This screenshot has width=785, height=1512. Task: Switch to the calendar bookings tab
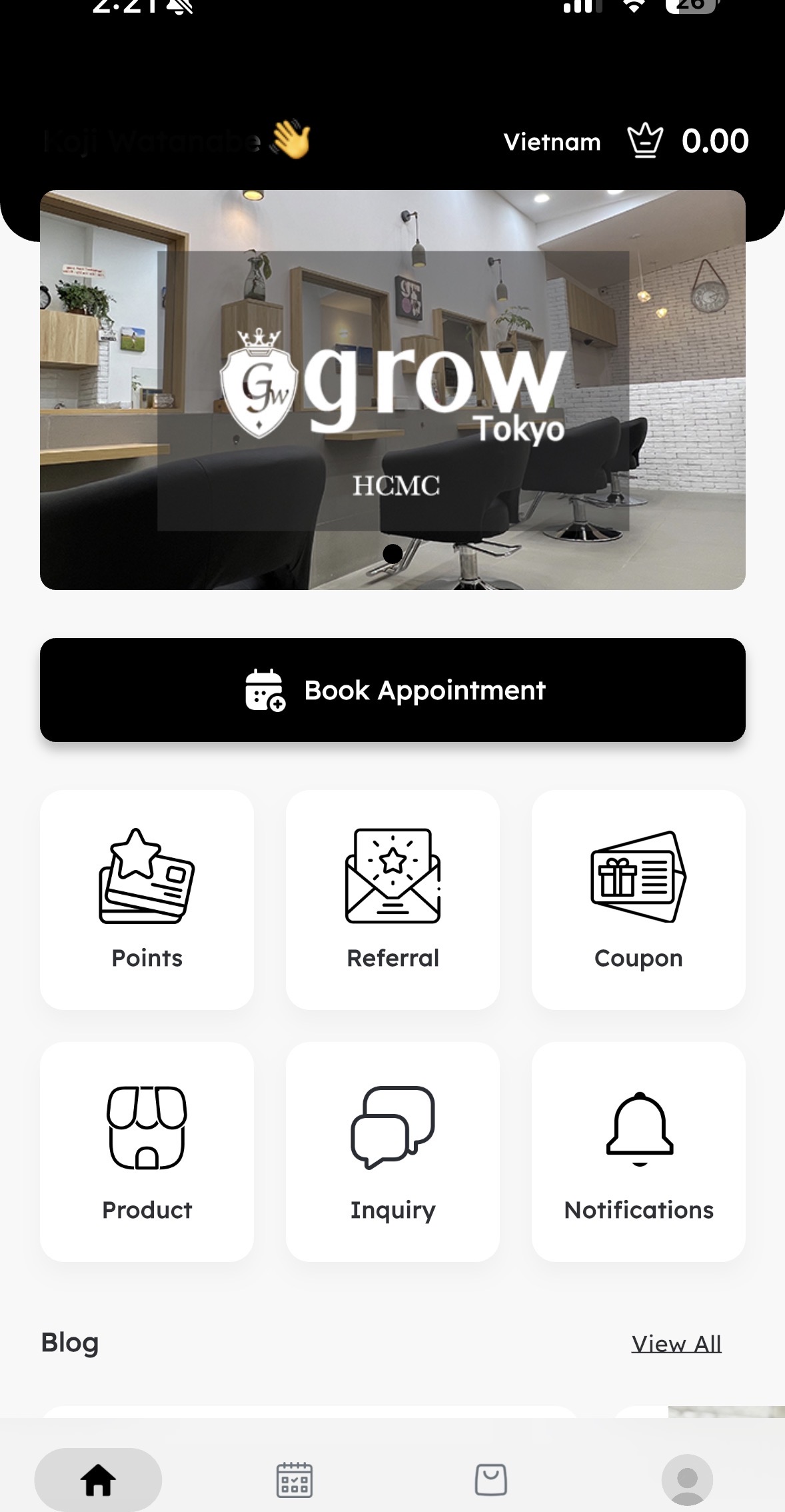294,1480
